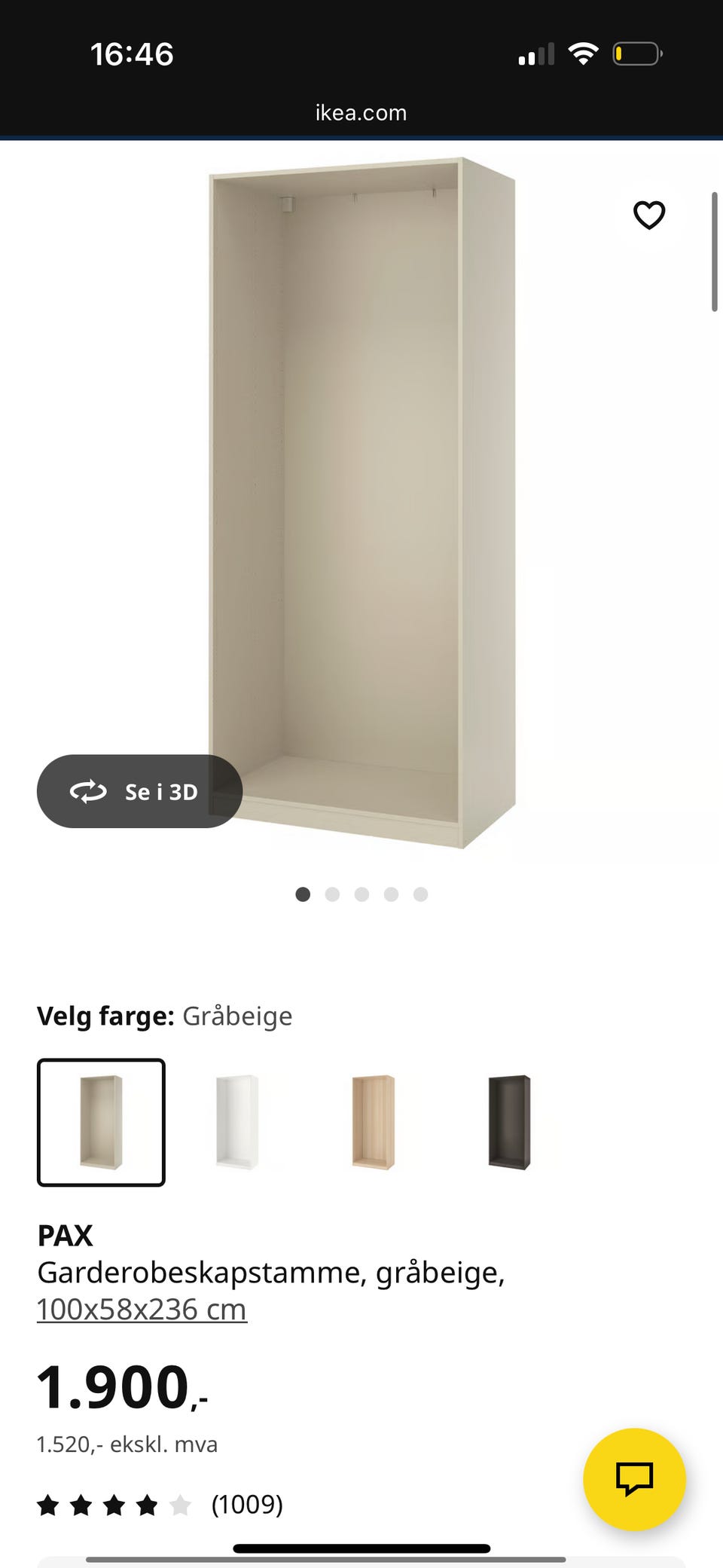
Task: Select the second carousel dot
Action: (333, 895)
